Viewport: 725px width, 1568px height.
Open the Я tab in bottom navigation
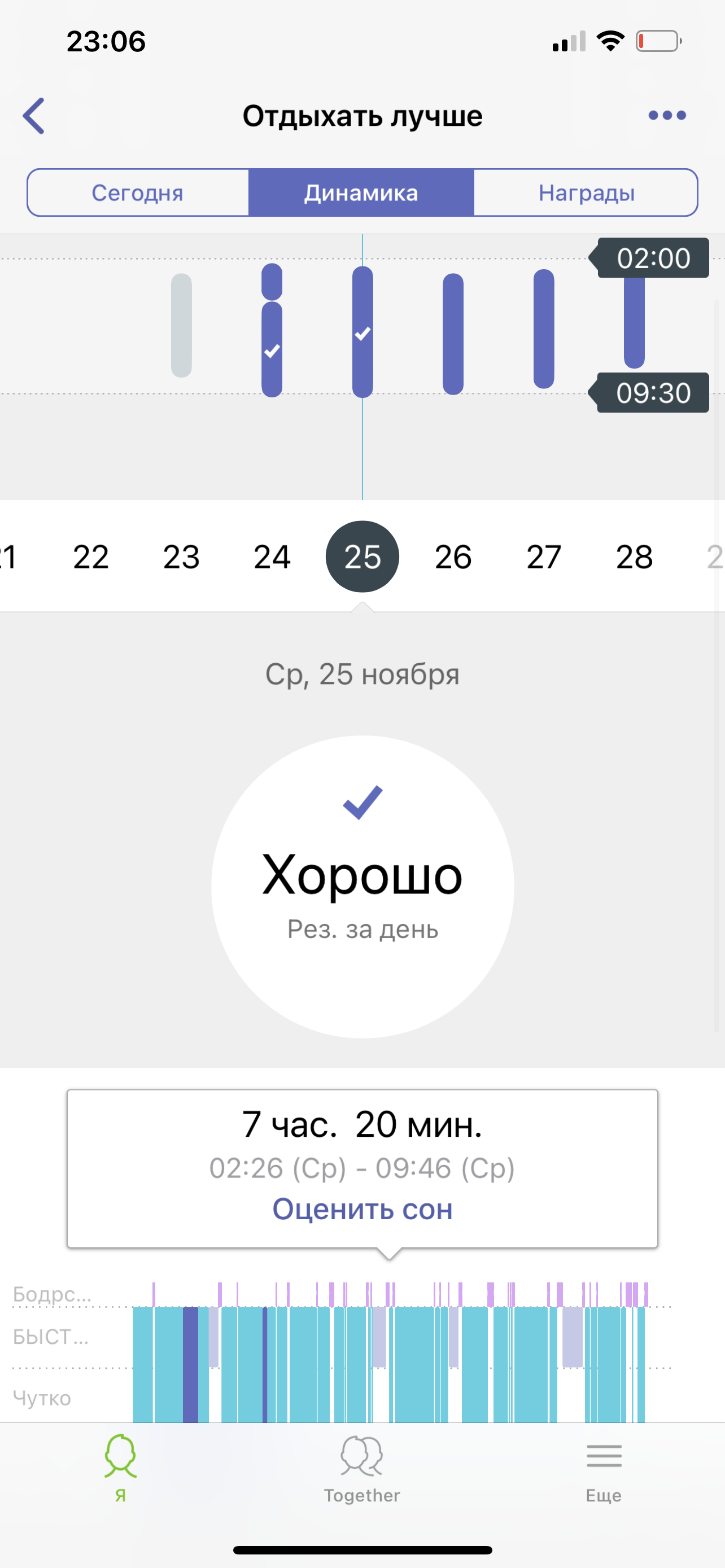120,1468
